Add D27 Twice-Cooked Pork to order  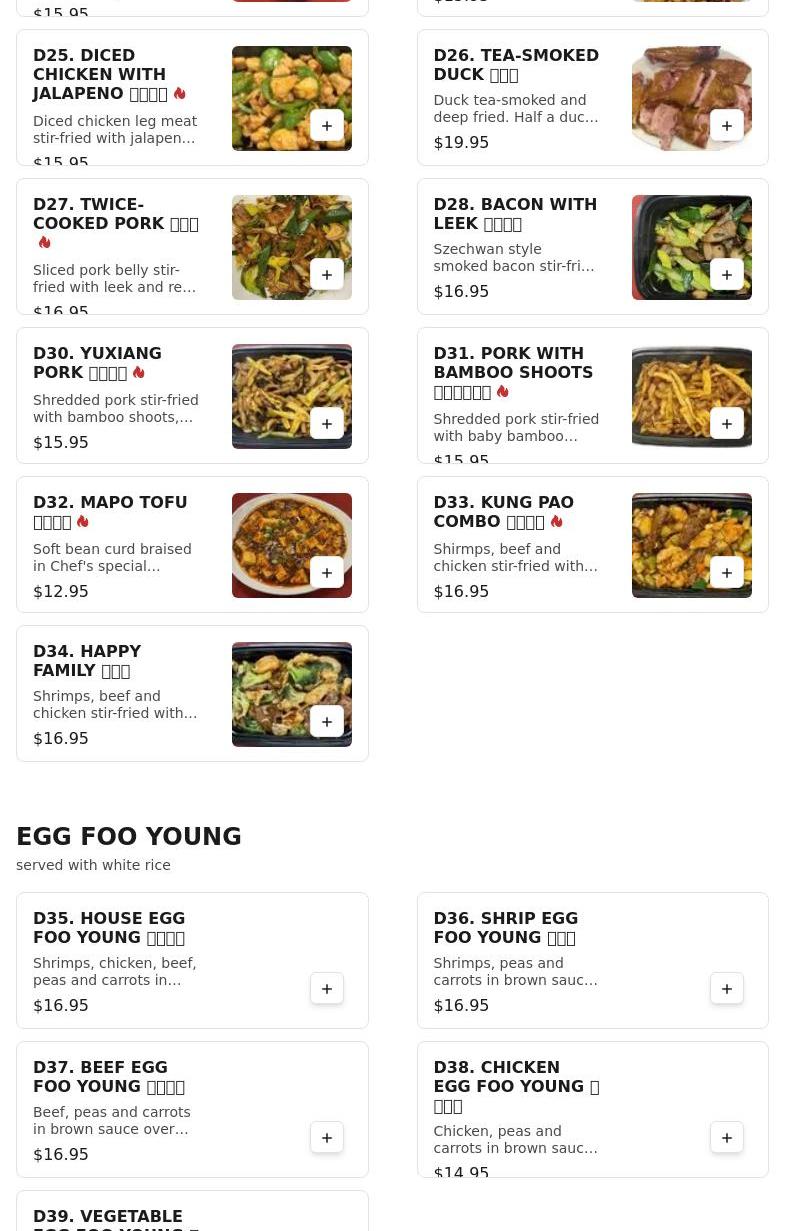click(327, 275)
